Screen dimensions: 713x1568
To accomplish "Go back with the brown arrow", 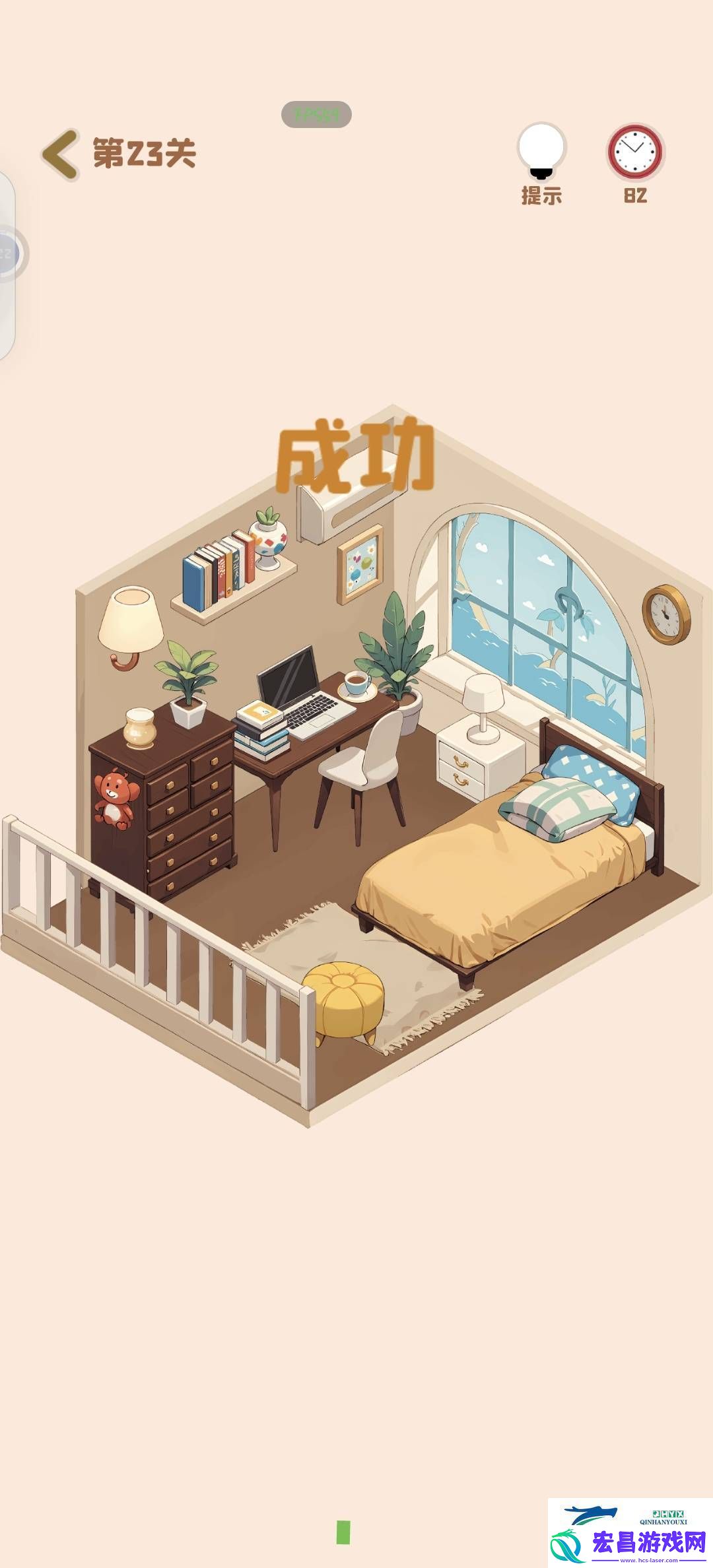I will pyautogui.click(x=60, y=154).
